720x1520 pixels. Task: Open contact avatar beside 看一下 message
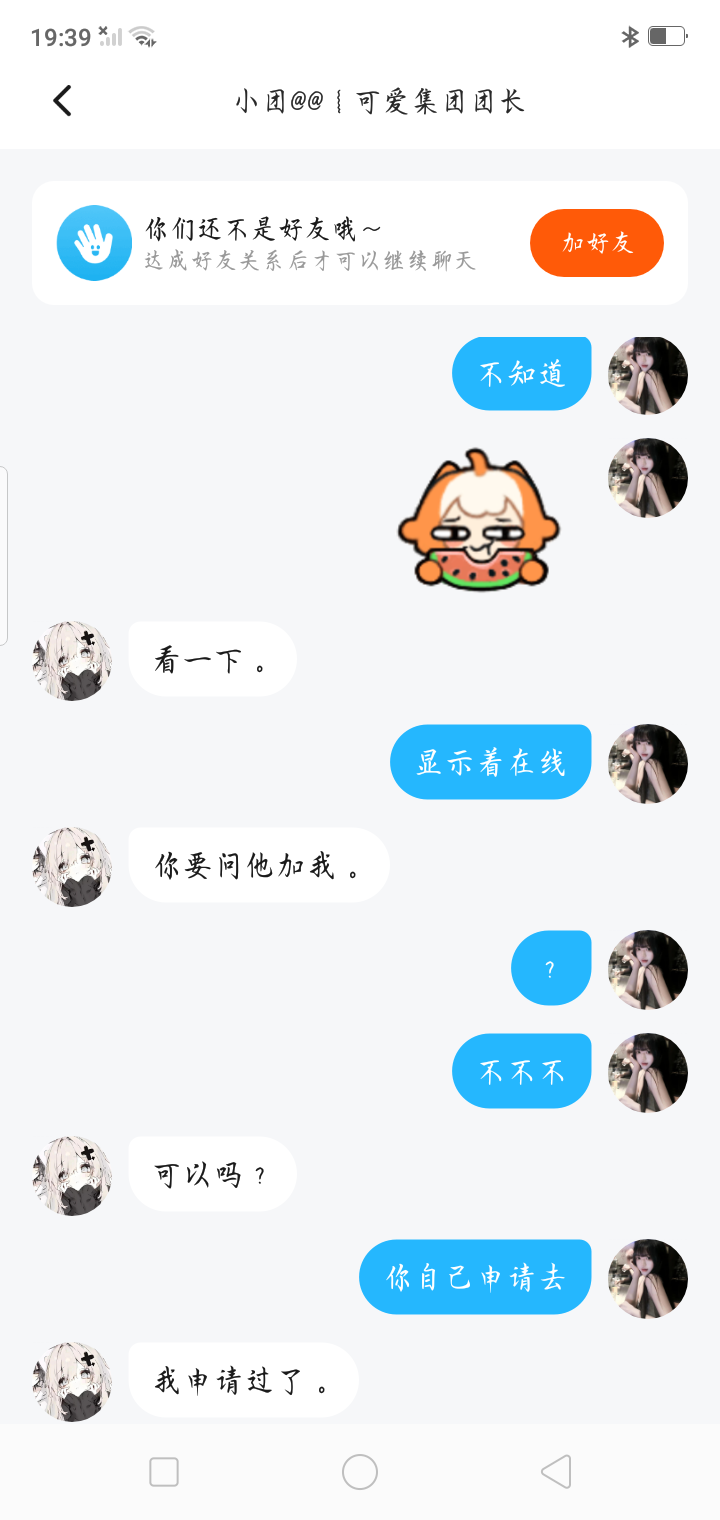72,660
